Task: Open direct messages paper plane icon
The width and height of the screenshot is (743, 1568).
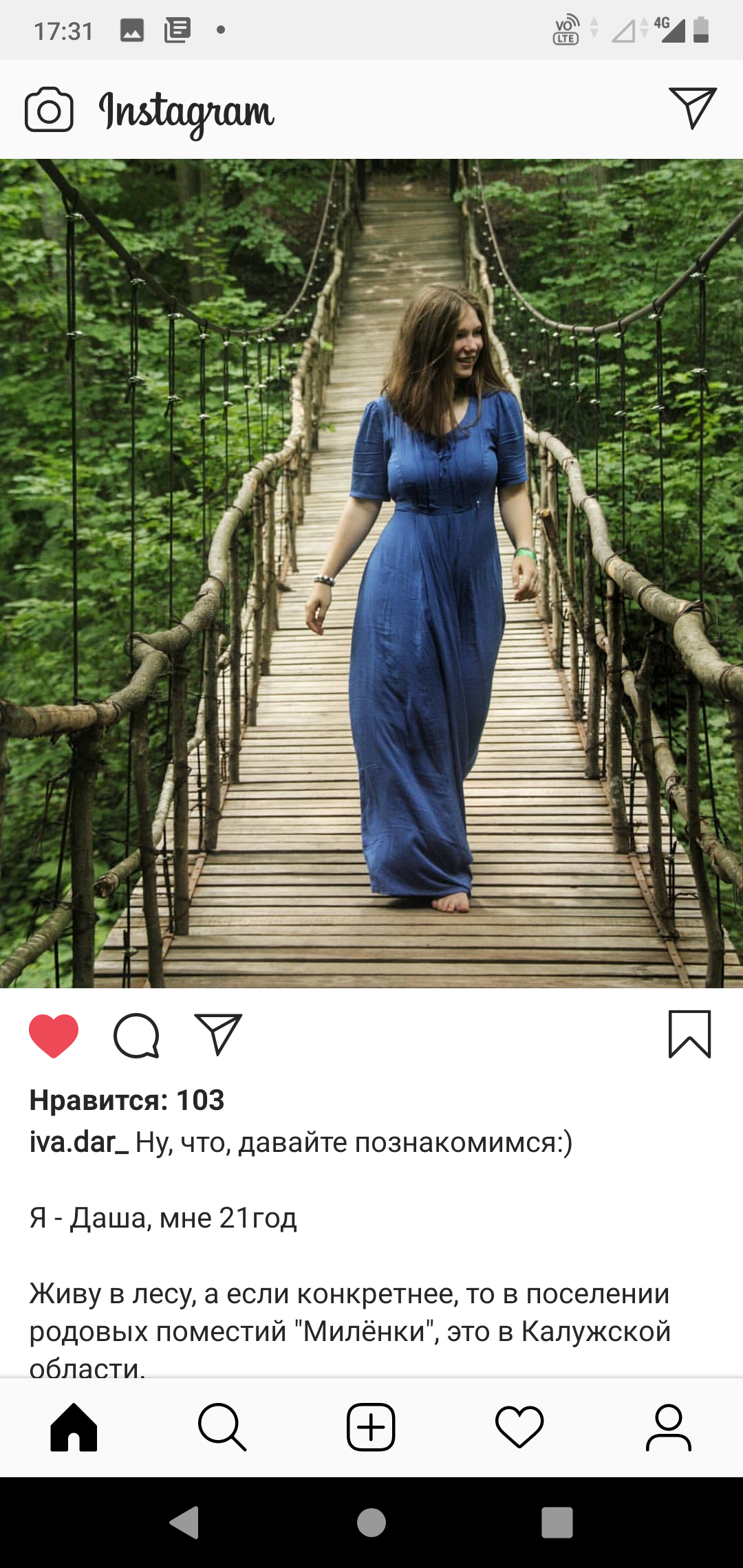Action: tap(693, 108)
